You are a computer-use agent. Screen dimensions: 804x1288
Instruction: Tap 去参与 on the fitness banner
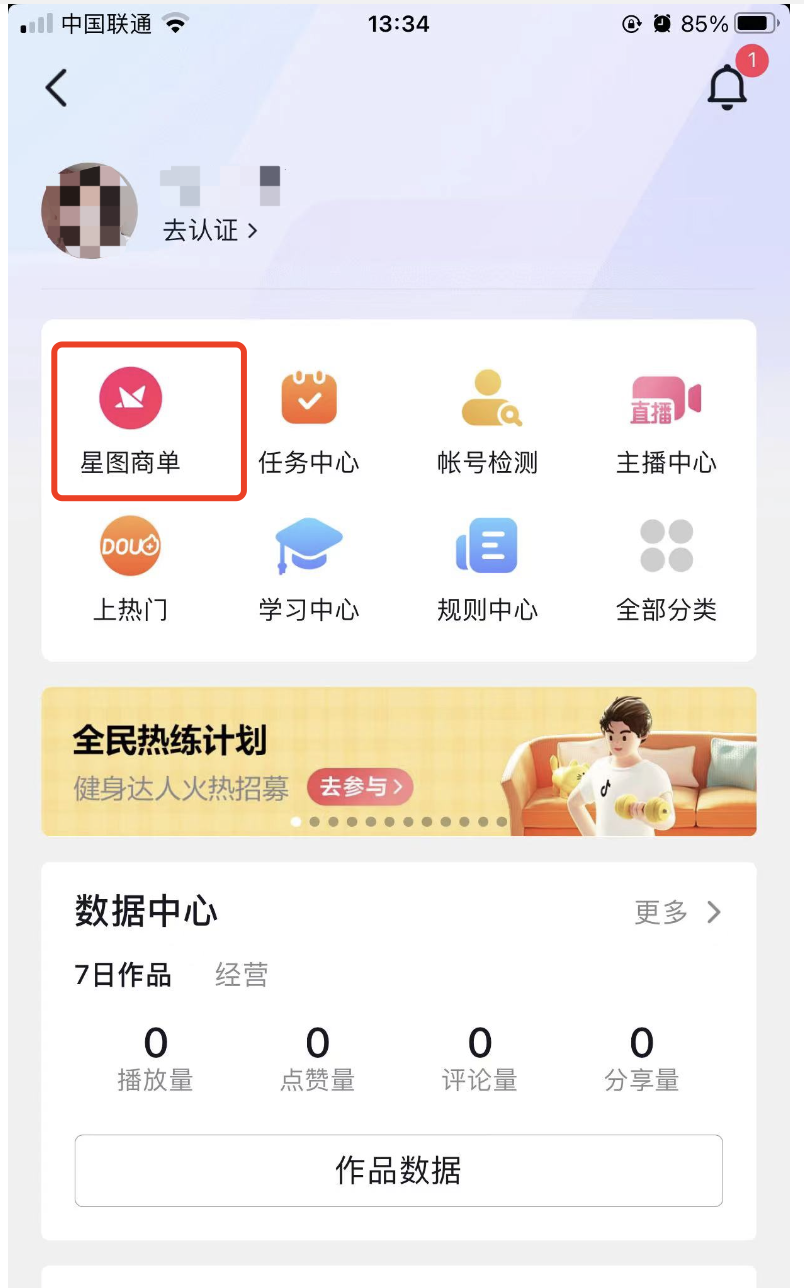point(360,787)
